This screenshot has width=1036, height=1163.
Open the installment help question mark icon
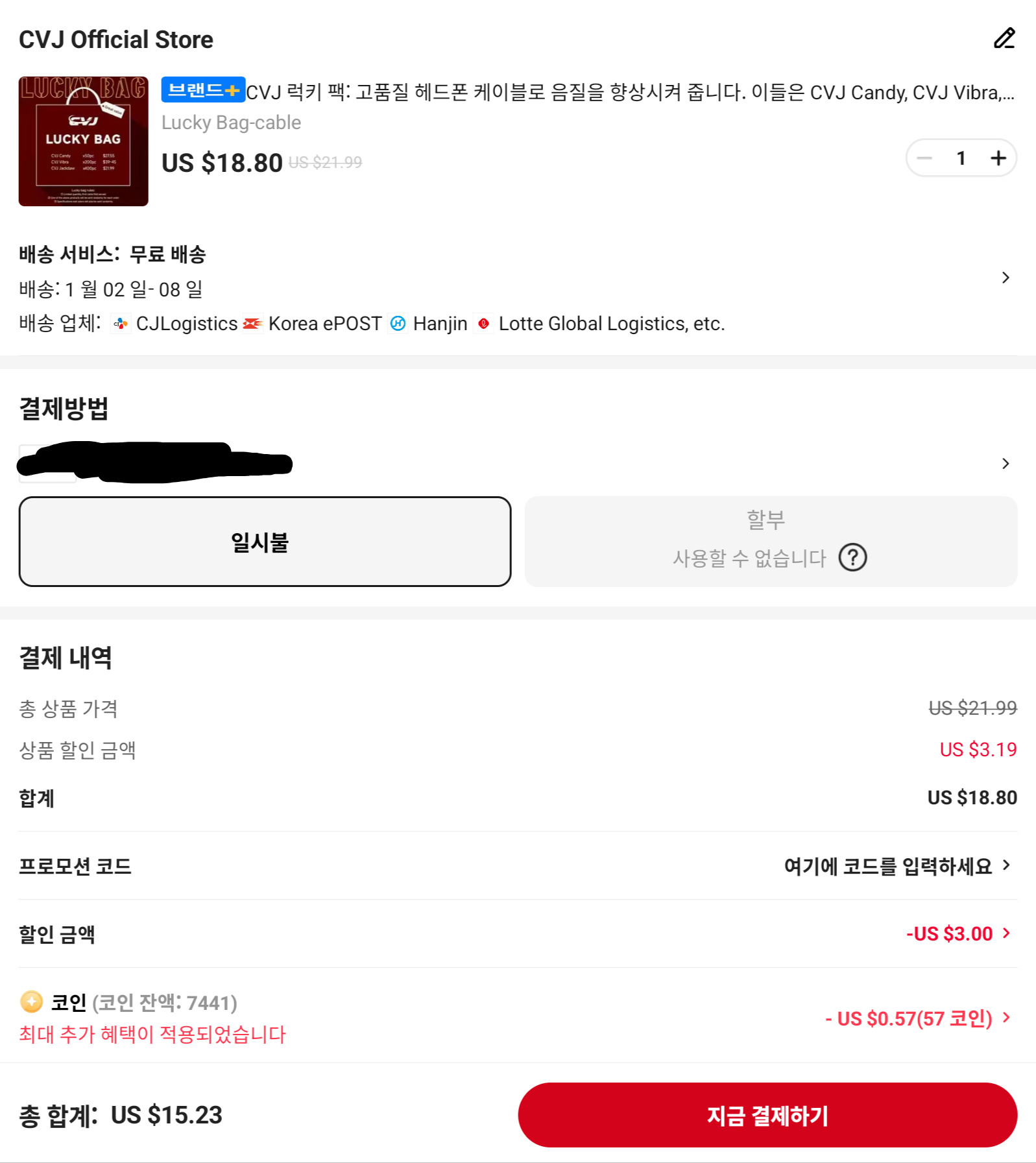pyautogui.click(x=853, y=557)
